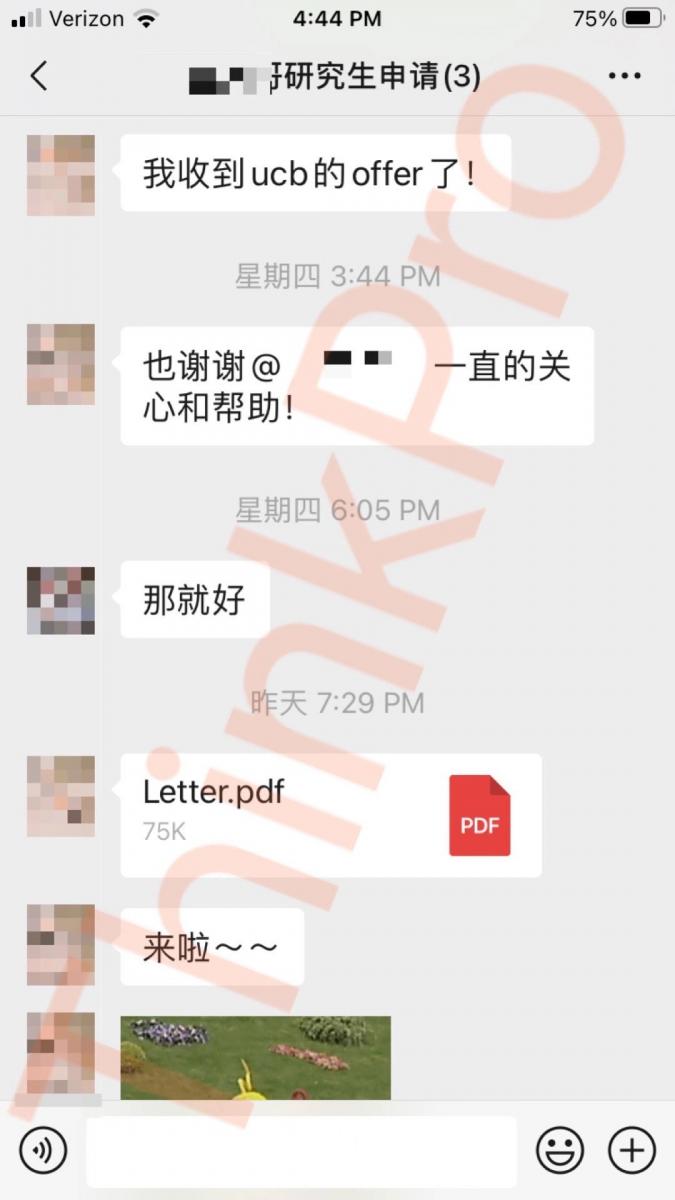The height and width of the screenshot is (1200, 675).
Task: Open avatar of the ucb offer sender
Action: pyautogui.click(x=61, y=175)
